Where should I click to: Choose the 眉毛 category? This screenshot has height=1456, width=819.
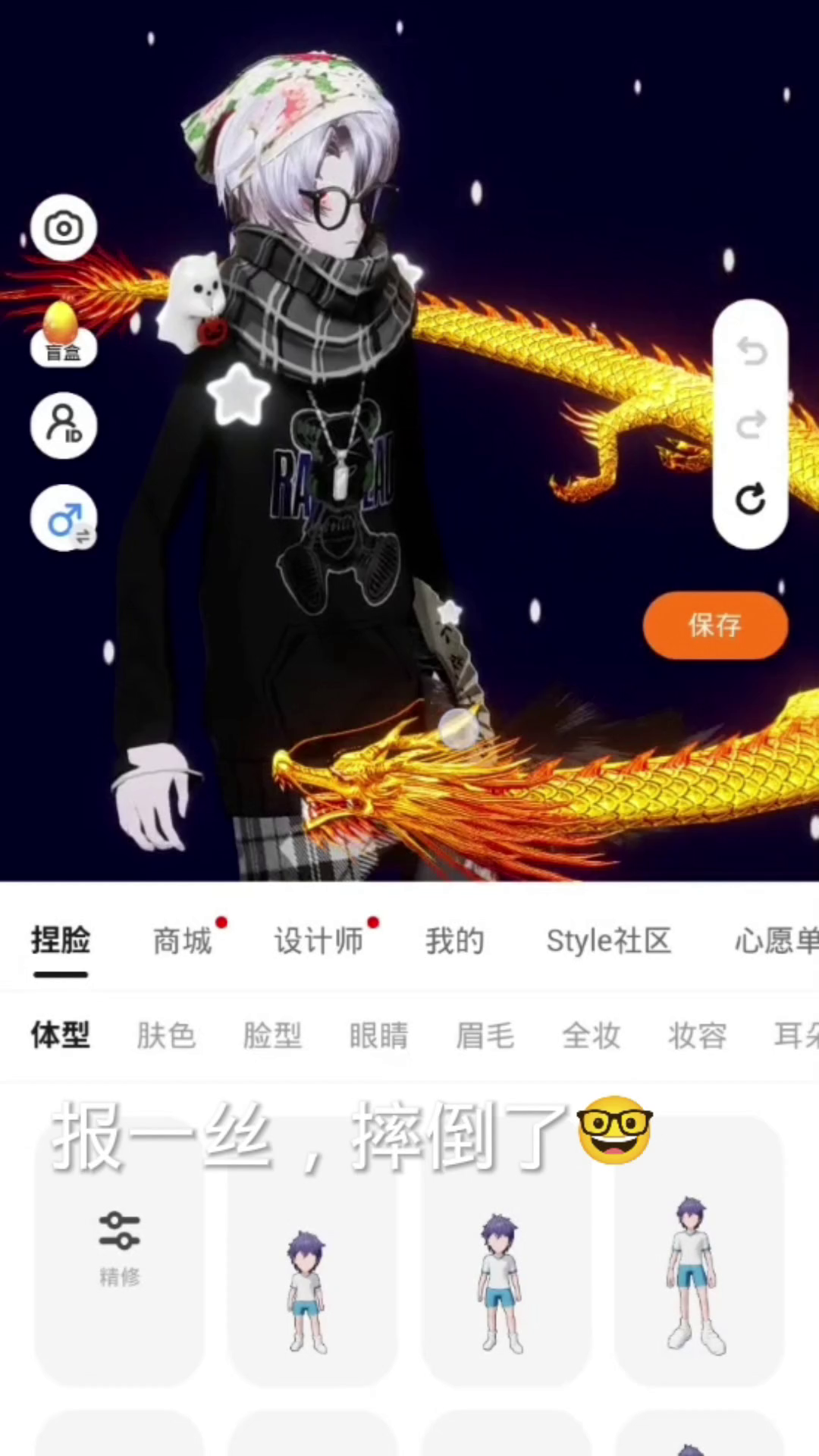(485, 1035)
